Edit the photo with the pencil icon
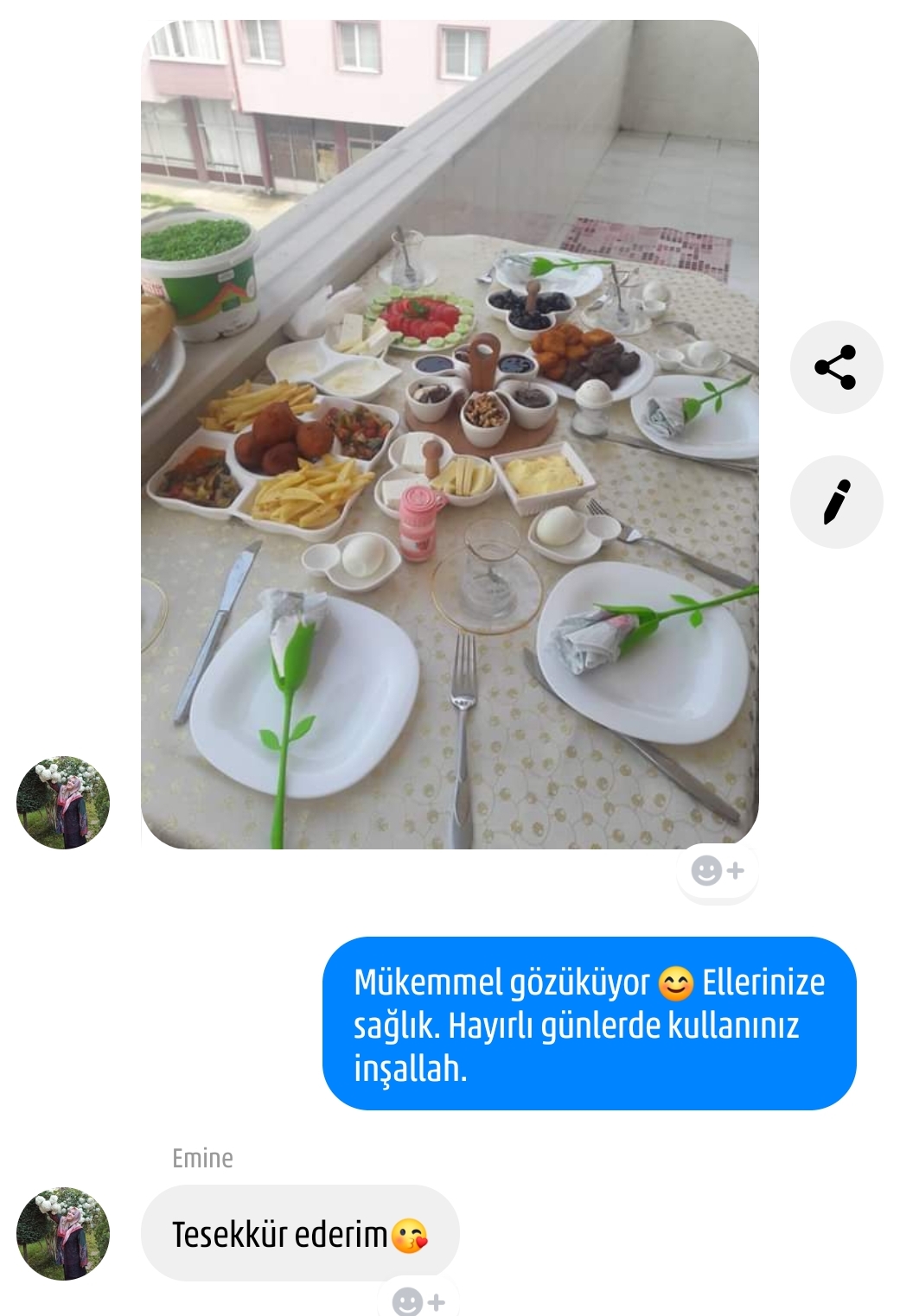This screenshot has width=900, height=1316. pos(835,502)
